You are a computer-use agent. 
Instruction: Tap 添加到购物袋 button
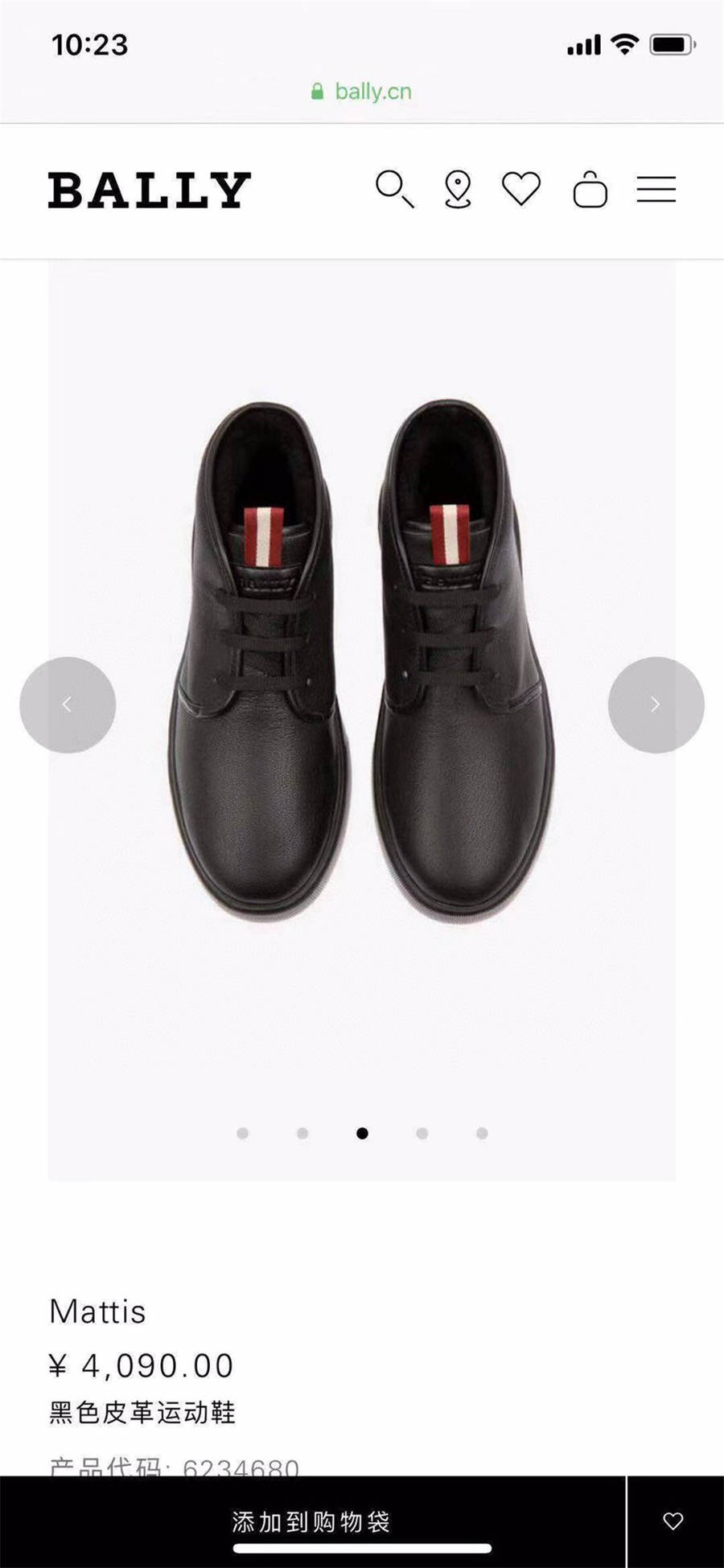312,1521
